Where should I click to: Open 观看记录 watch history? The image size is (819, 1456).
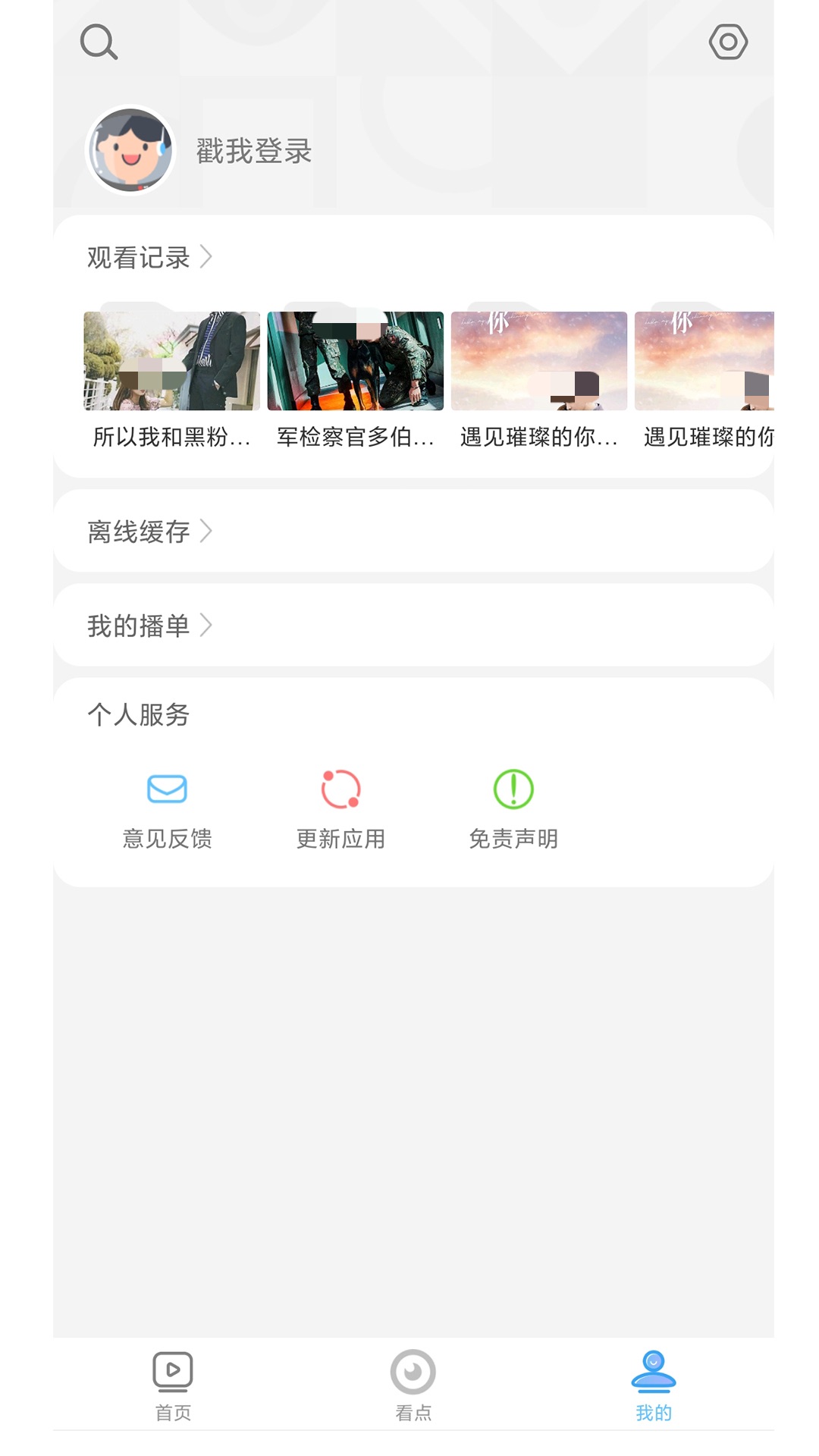[x=149, y=257]
